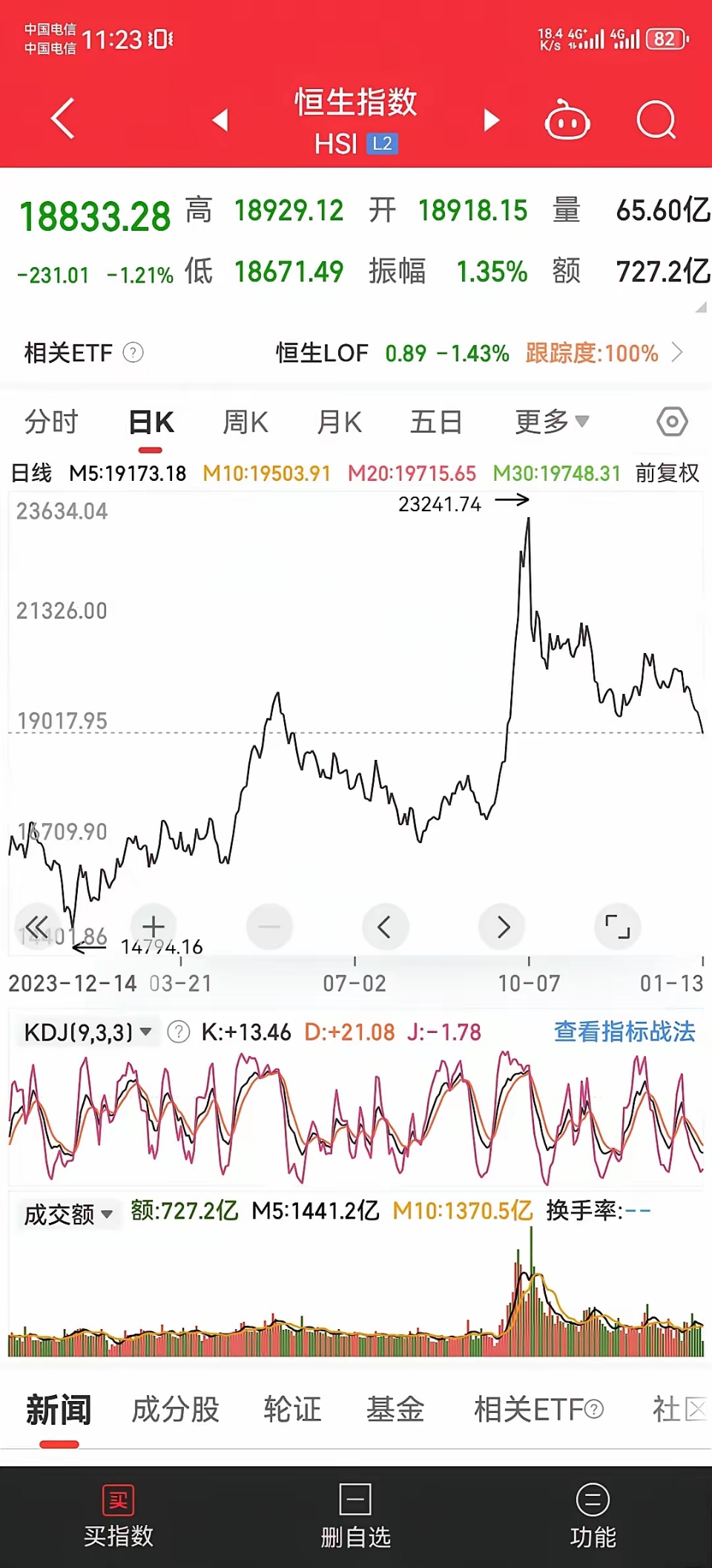The width and height of the screenshot is (712, 1568).
Task: Zoom out of the chart with minus icon
Action: point(269,926)
